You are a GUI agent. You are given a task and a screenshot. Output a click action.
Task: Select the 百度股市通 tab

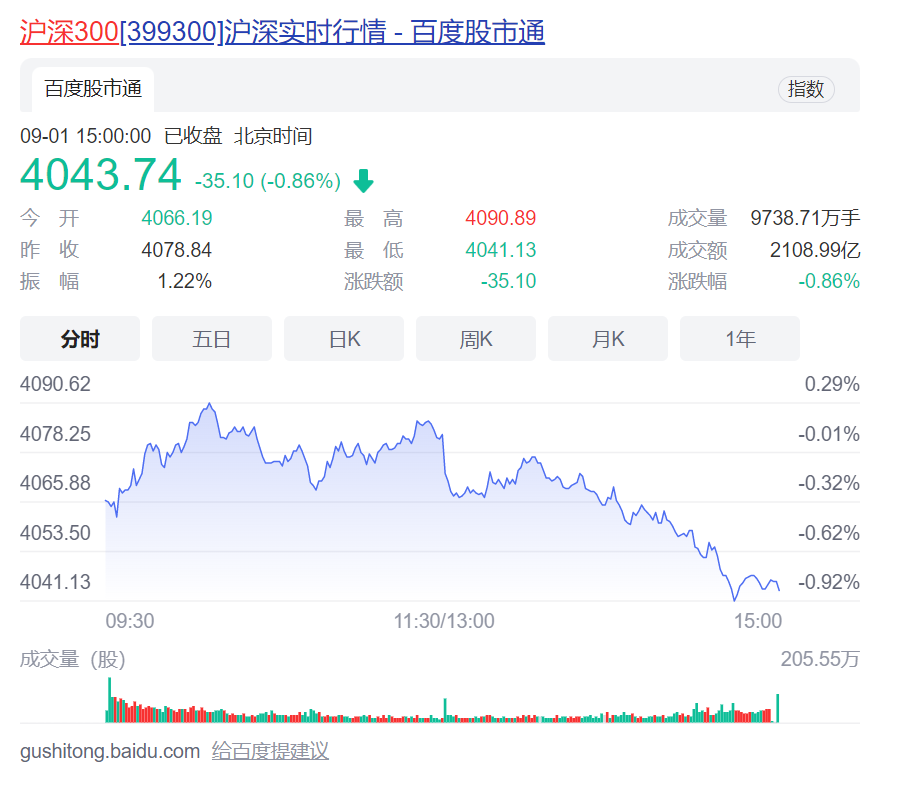pos(93,89)
